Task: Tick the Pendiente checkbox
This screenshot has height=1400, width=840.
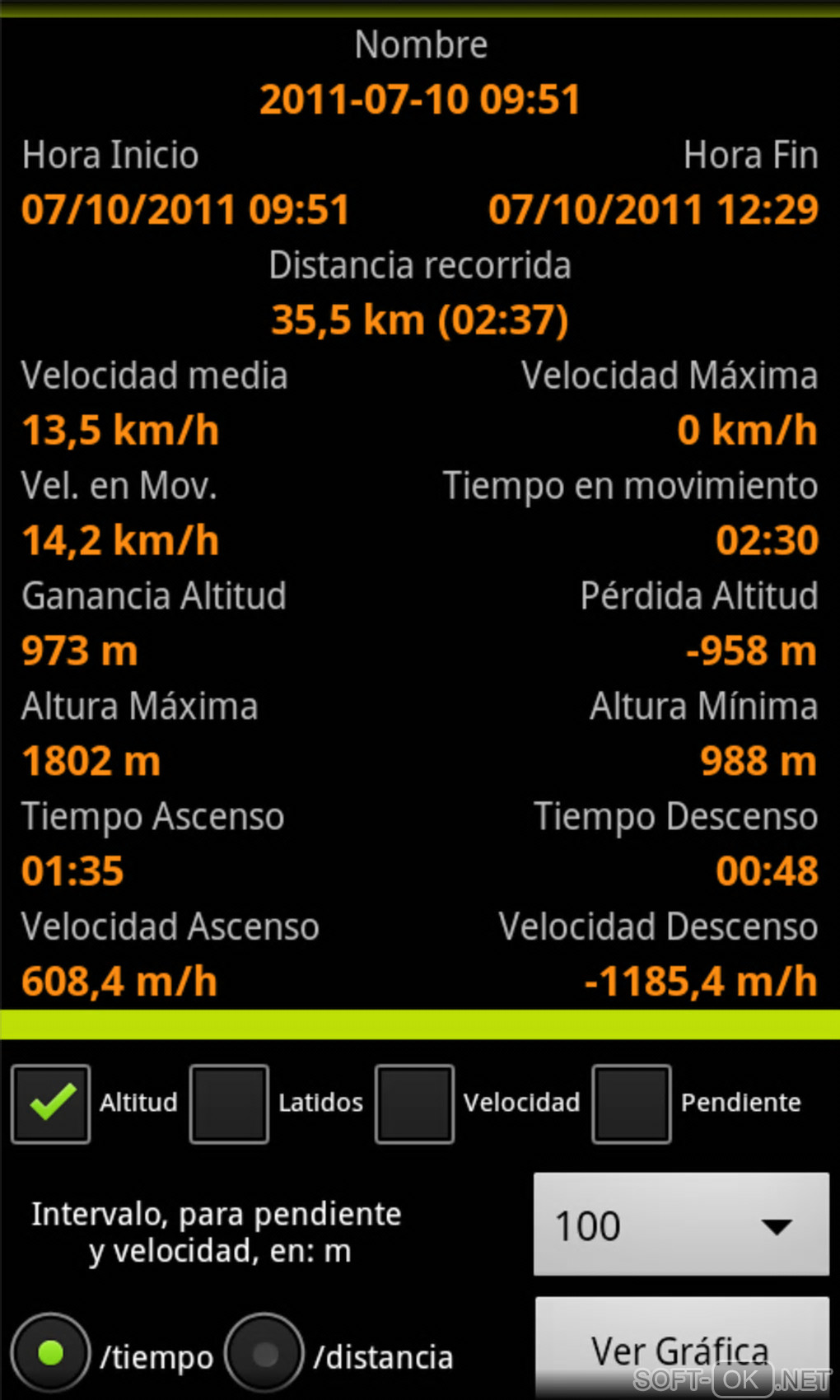Action: [632, 1104]
